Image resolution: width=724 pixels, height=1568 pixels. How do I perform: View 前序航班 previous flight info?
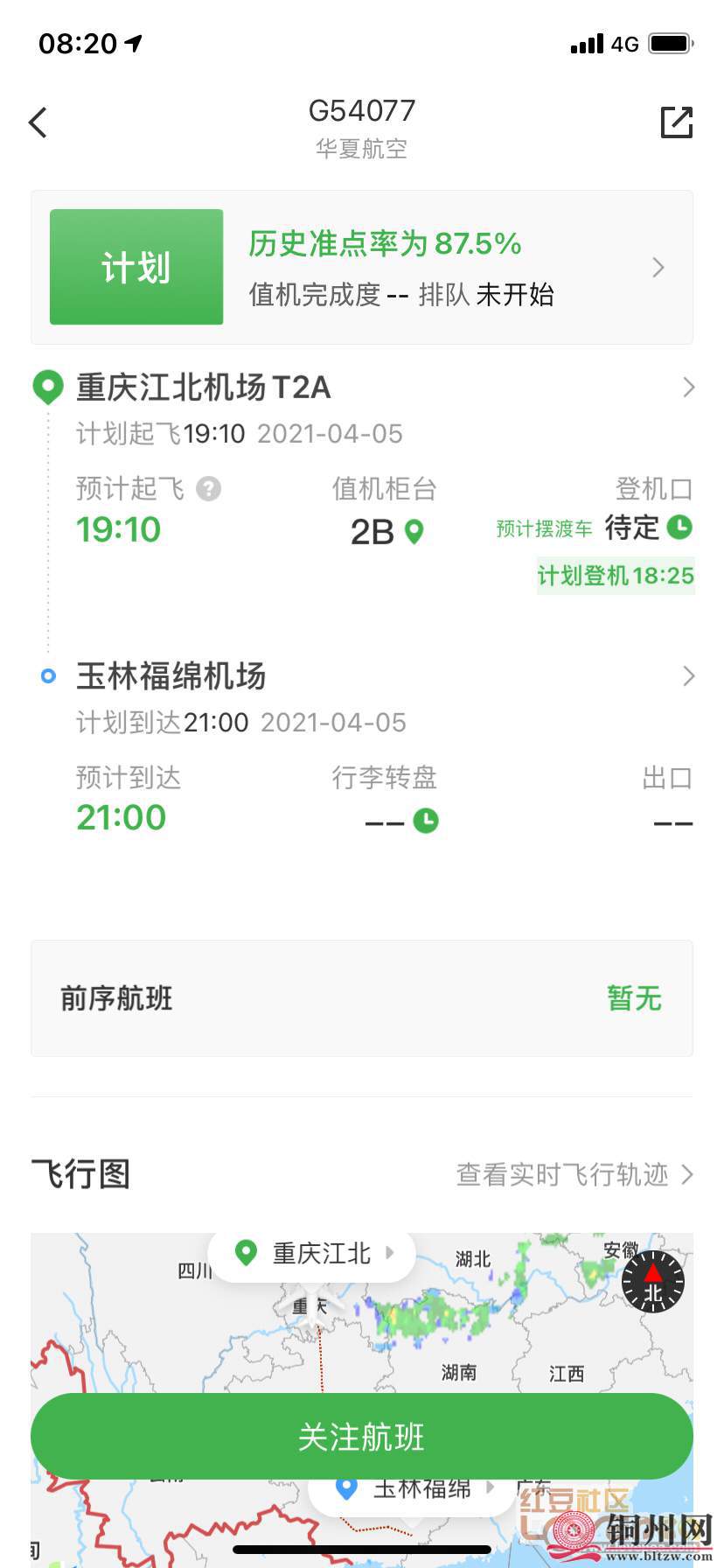[362, 998]
